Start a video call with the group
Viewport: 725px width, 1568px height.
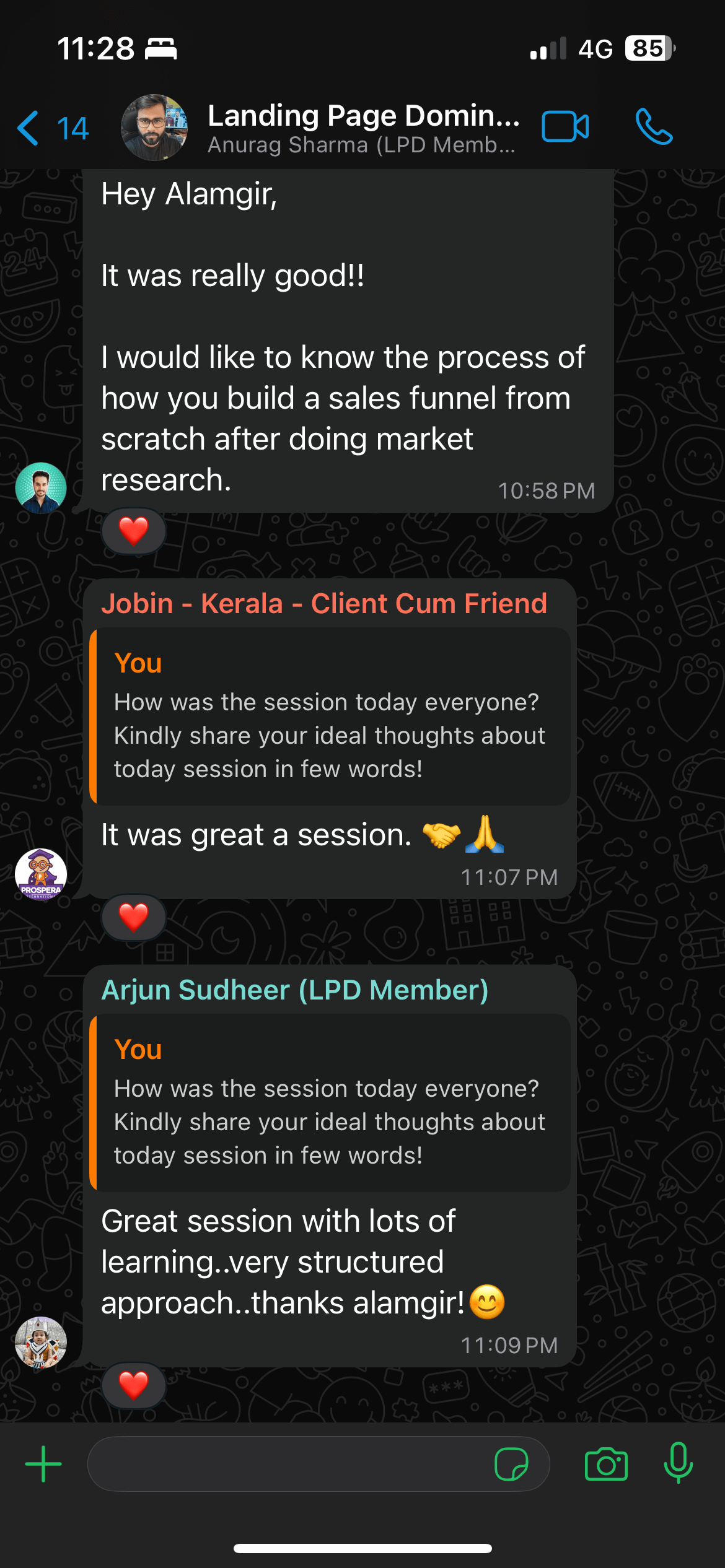pyautogui.click(x=565, y=127)
